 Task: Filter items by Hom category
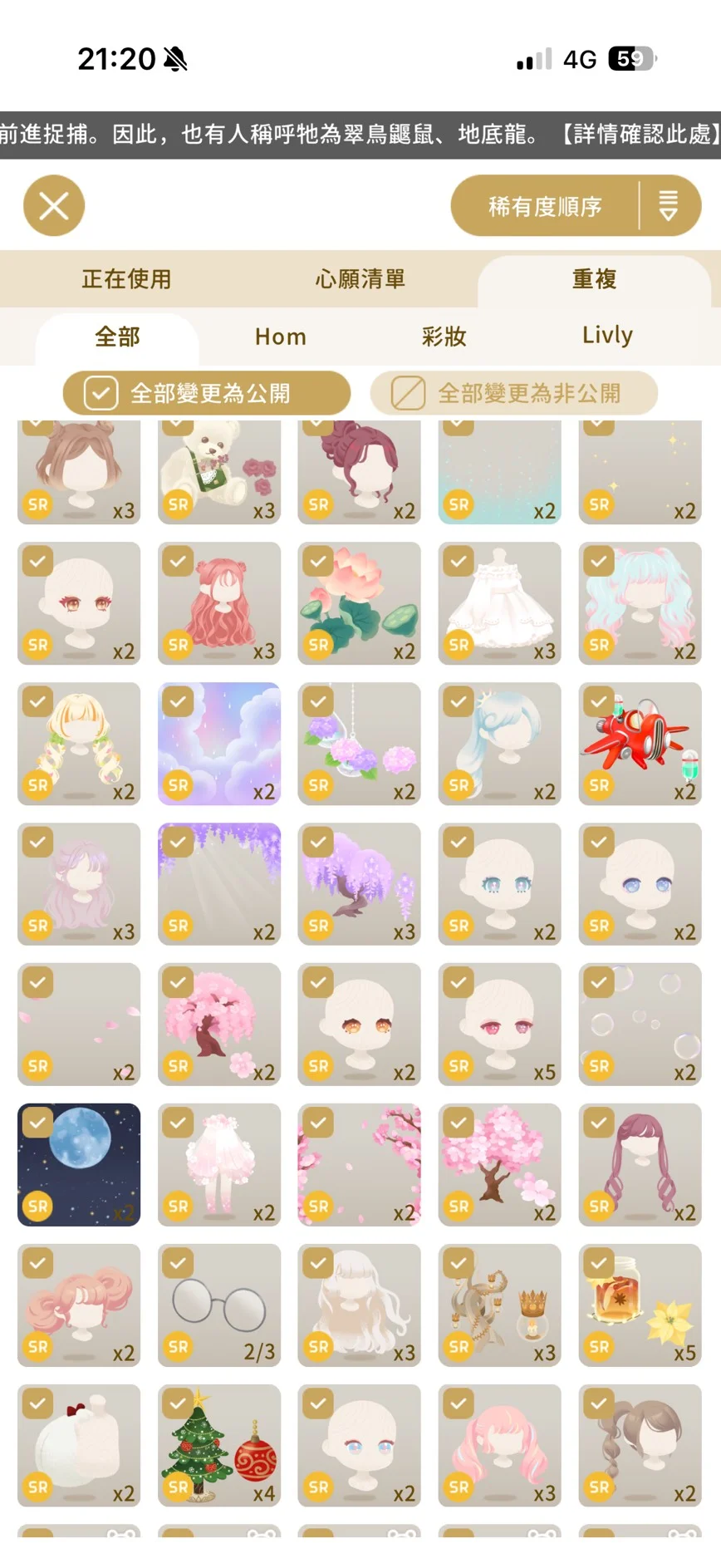(x=281, y=337)
